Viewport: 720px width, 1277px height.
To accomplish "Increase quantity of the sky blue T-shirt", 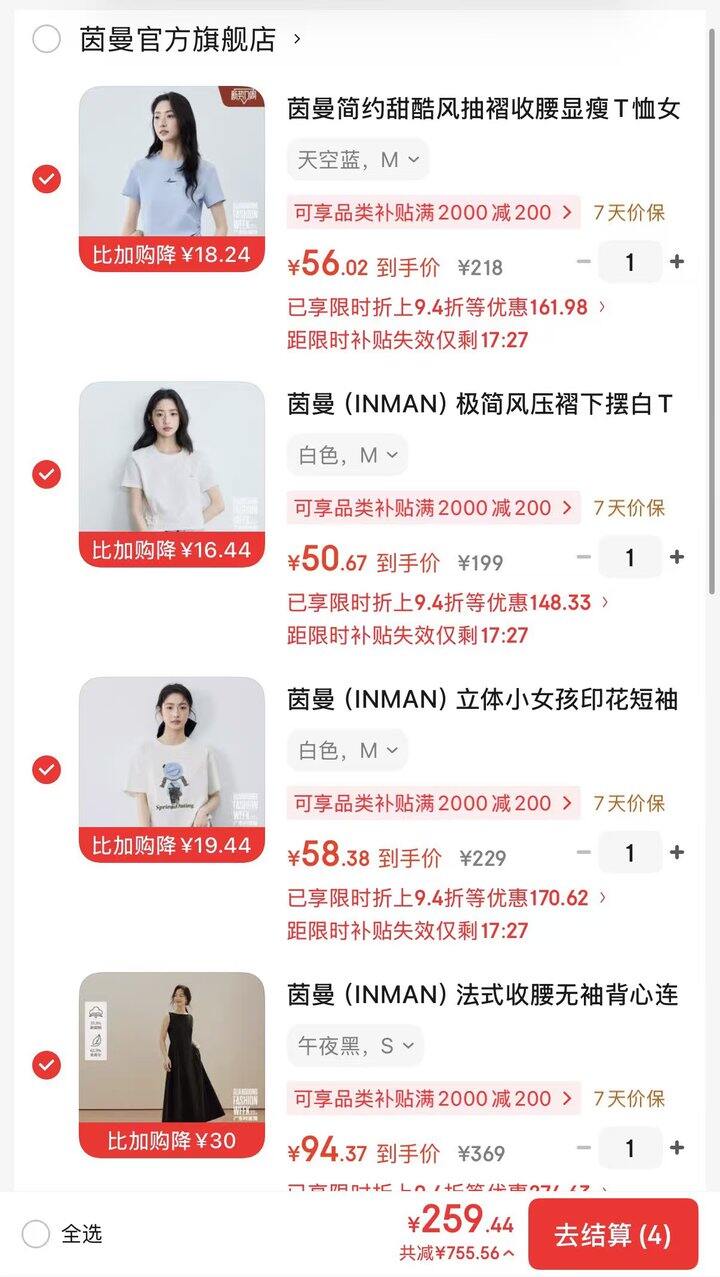I will pyautogui.click(x=678, y=262).
